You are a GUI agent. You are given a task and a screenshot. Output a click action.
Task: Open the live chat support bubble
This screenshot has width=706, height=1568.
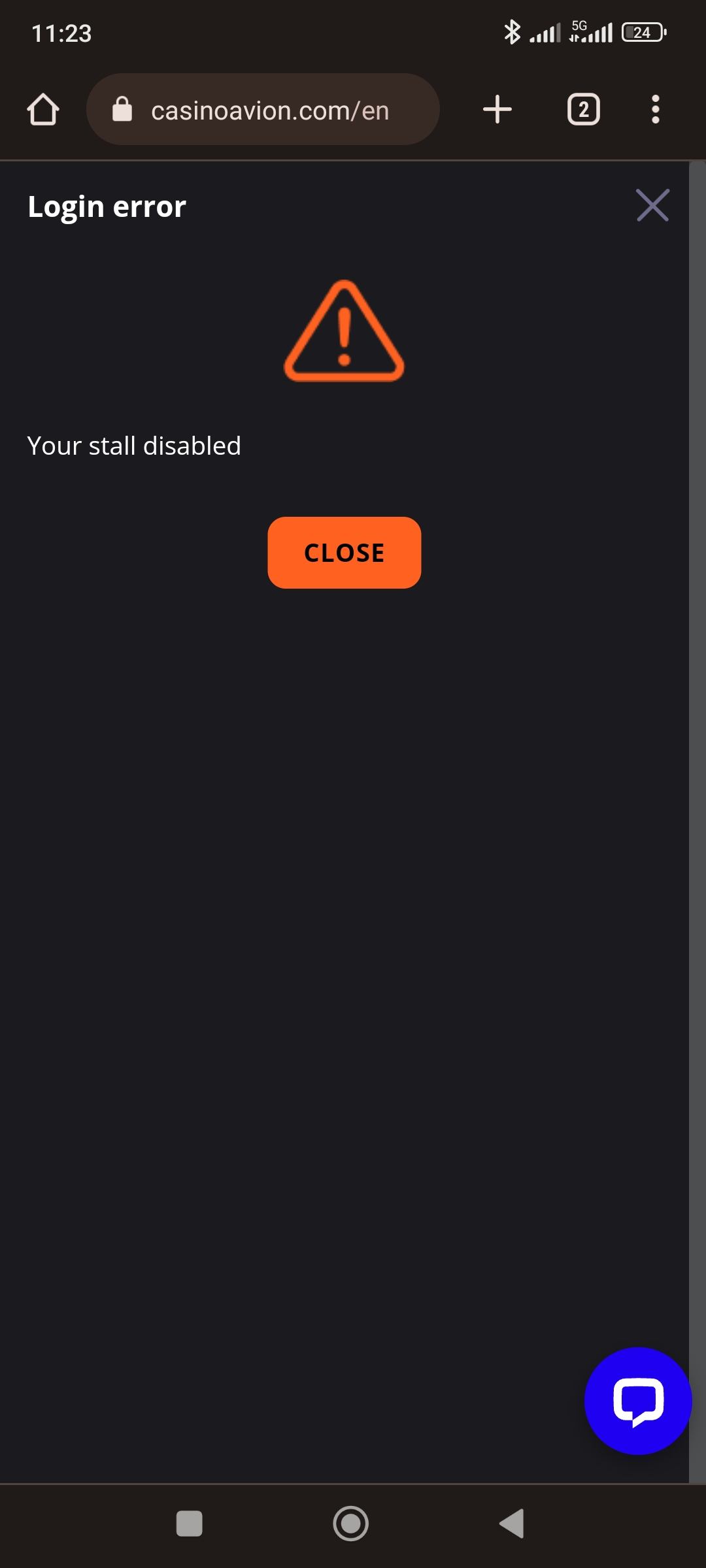coord(637,1400)
